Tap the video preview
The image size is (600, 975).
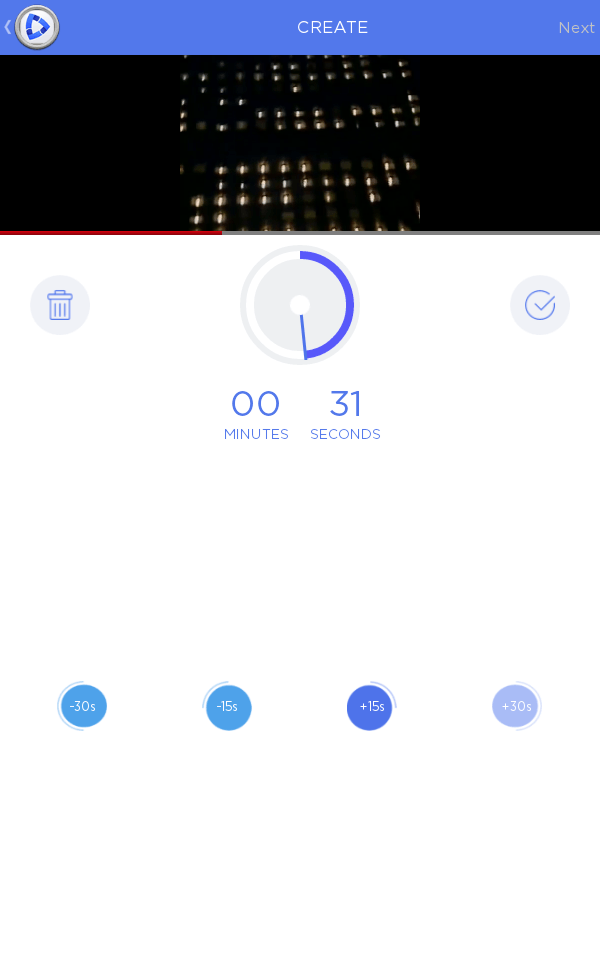pos(300,143)
